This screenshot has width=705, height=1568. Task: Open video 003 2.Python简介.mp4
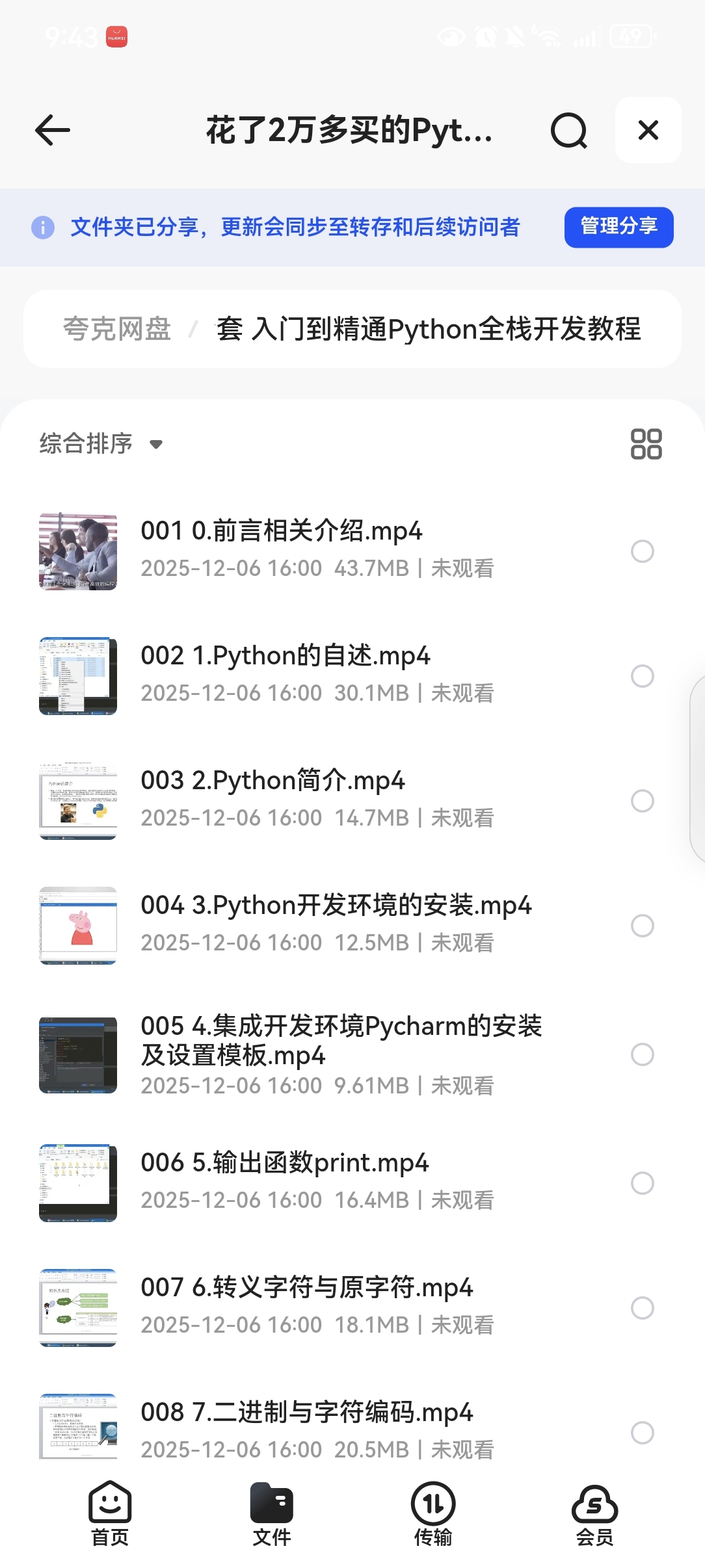point(273,781)
